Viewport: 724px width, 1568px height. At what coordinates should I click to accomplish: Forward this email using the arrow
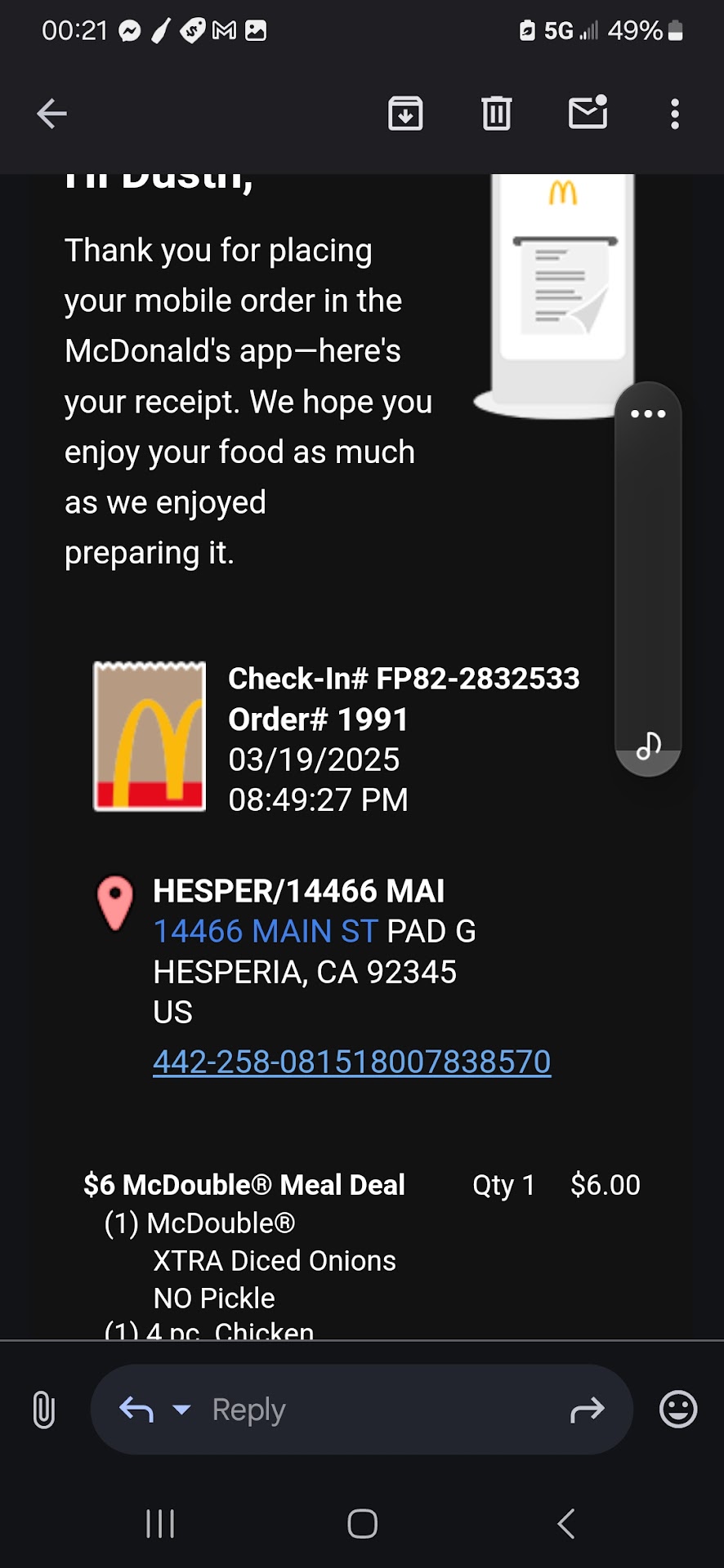click(x=587, y=1410)
